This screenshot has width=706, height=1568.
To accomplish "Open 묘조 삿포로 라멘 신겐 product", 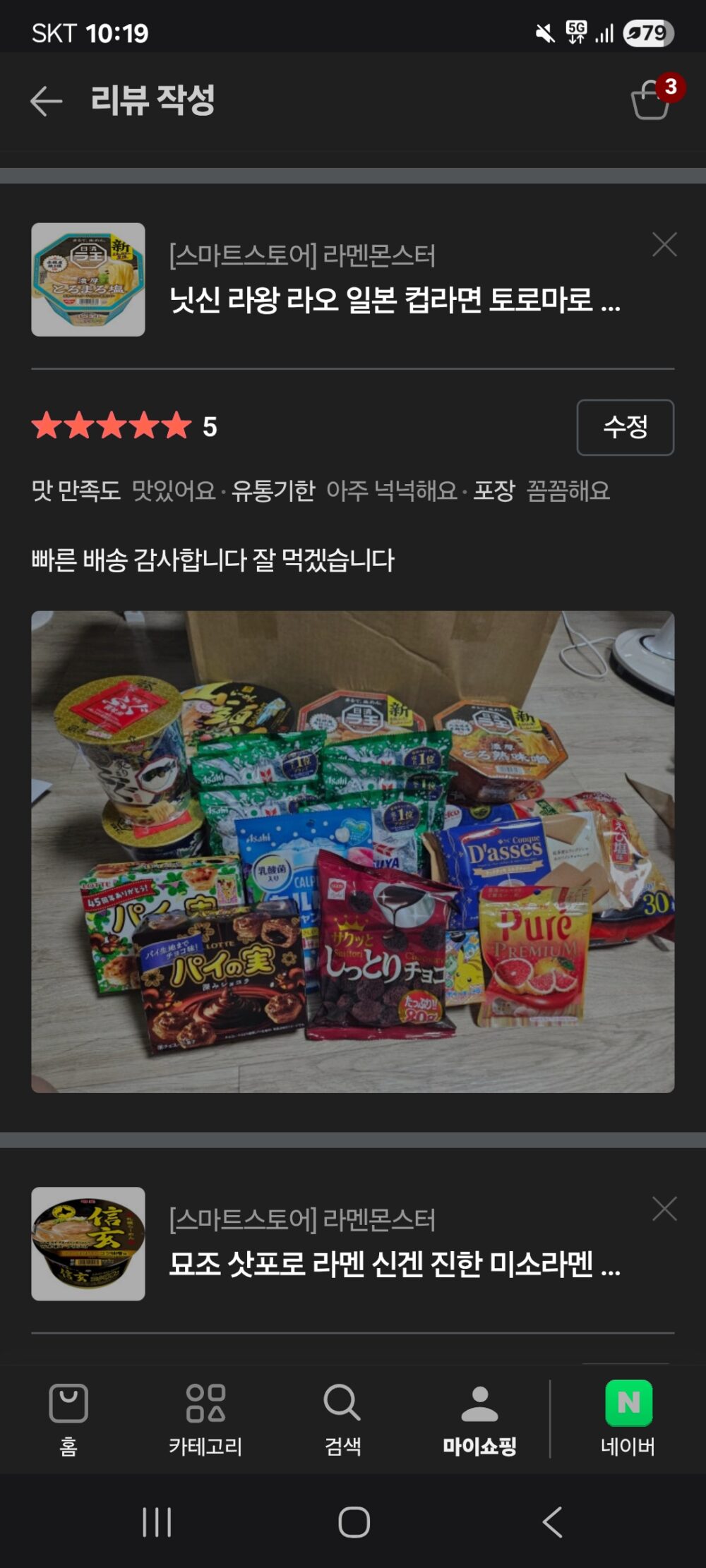I will [394, 1263].
